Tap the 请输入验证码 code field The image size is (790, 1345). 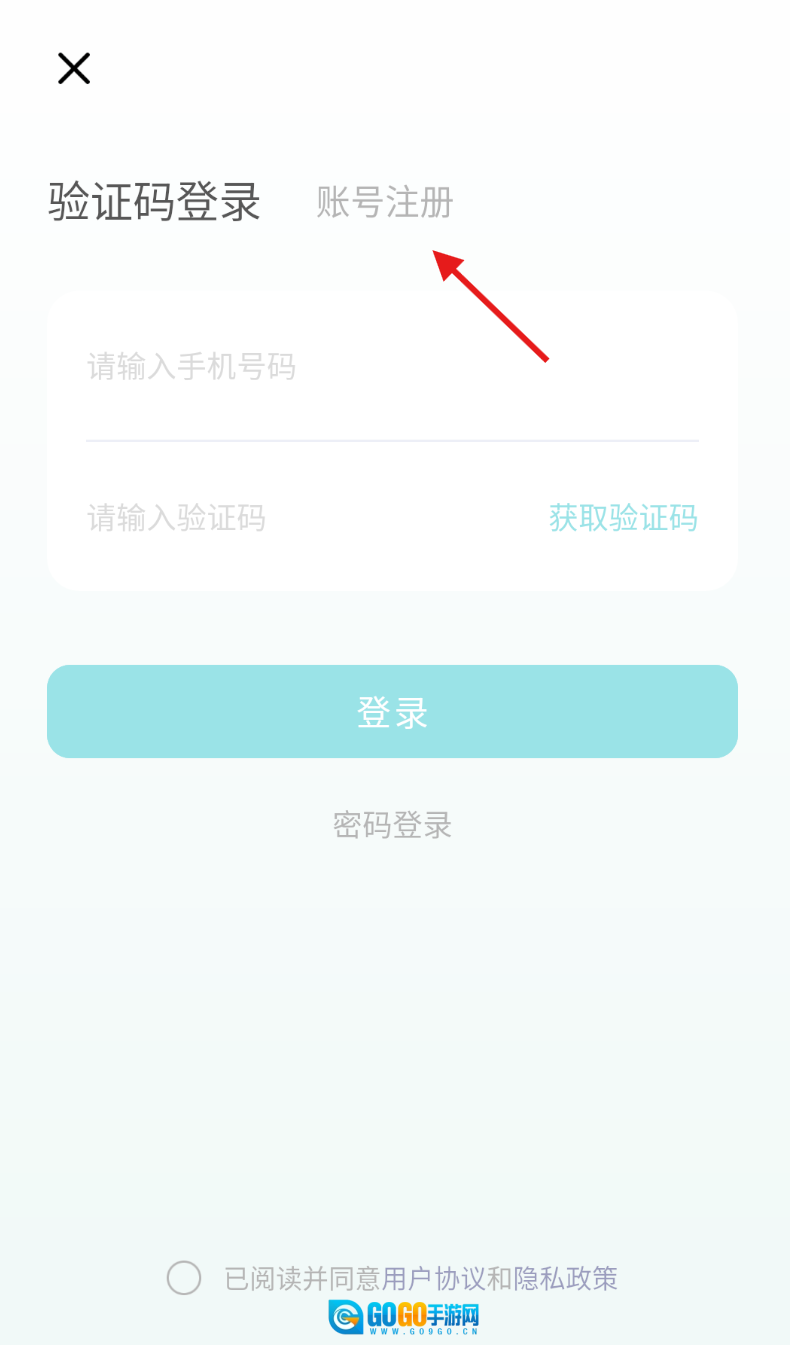[300, 518]
